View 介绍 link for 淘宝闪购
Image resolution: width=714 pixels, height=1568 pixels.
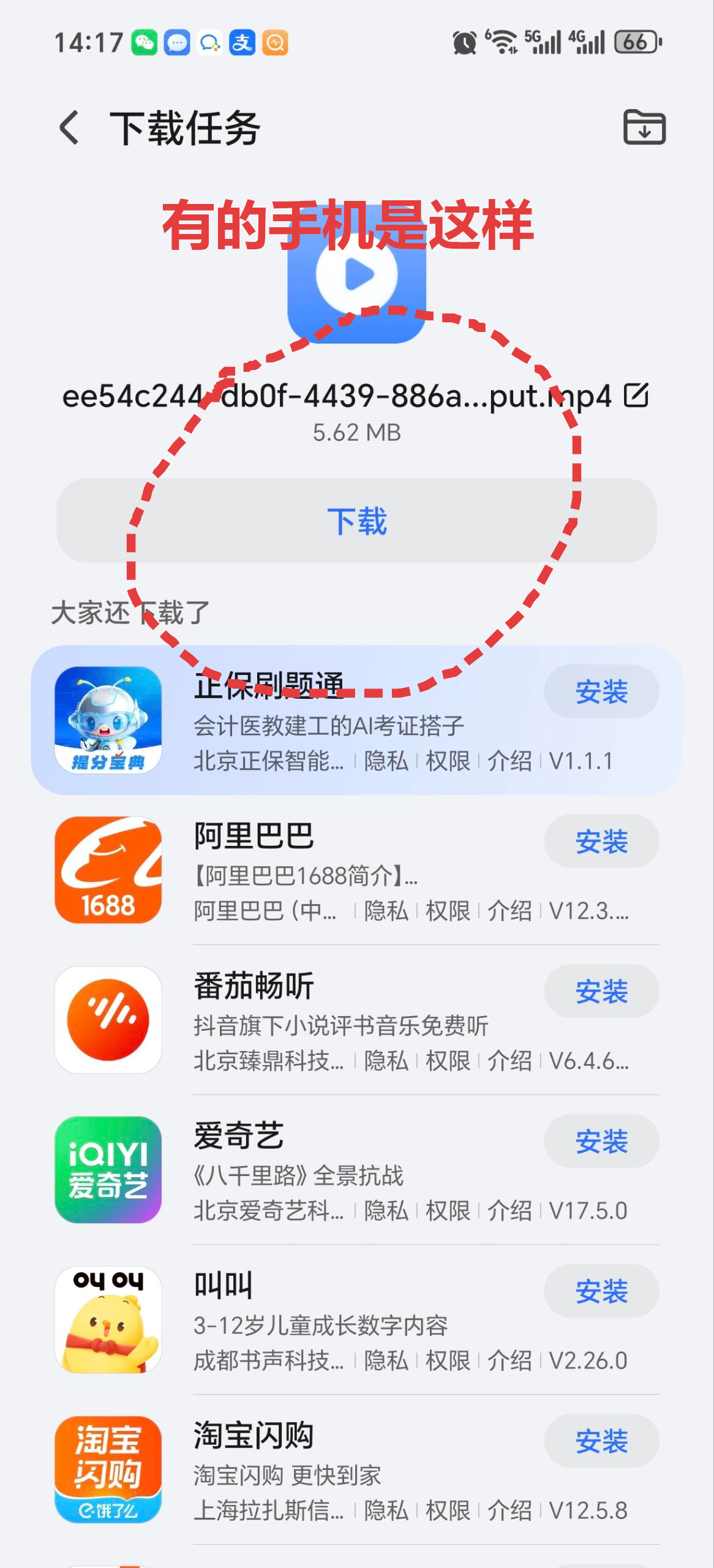(509, 1511)
